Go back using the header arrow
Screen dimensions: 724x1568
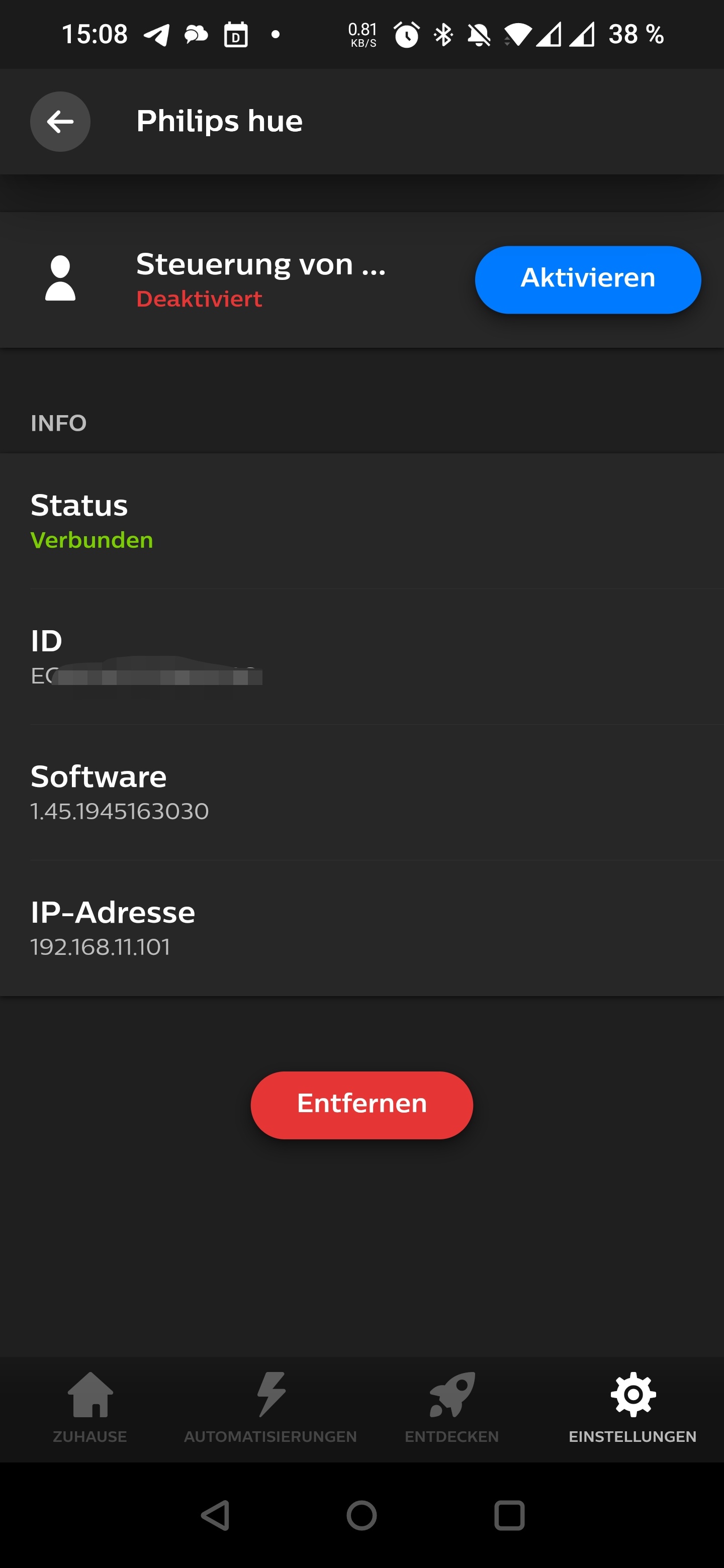[60, 122]
